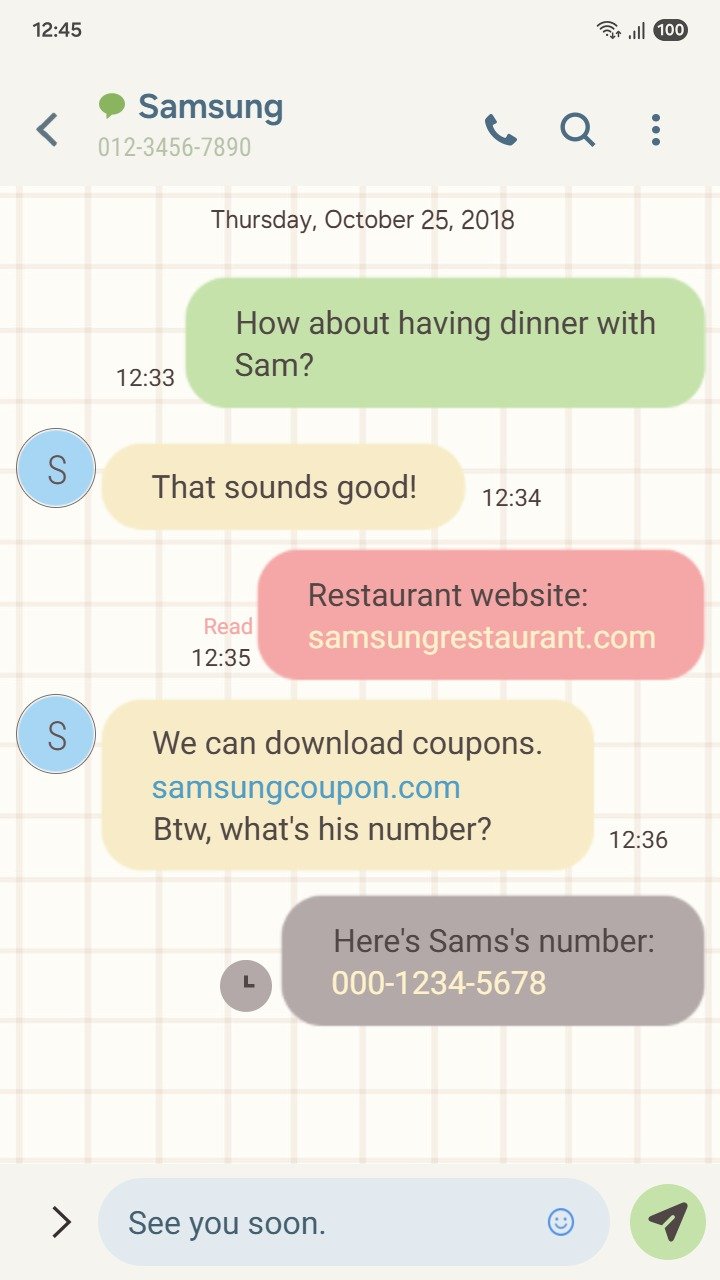Send the typed message
The width and height of the screenshot is (720, 1280).
668,1221
